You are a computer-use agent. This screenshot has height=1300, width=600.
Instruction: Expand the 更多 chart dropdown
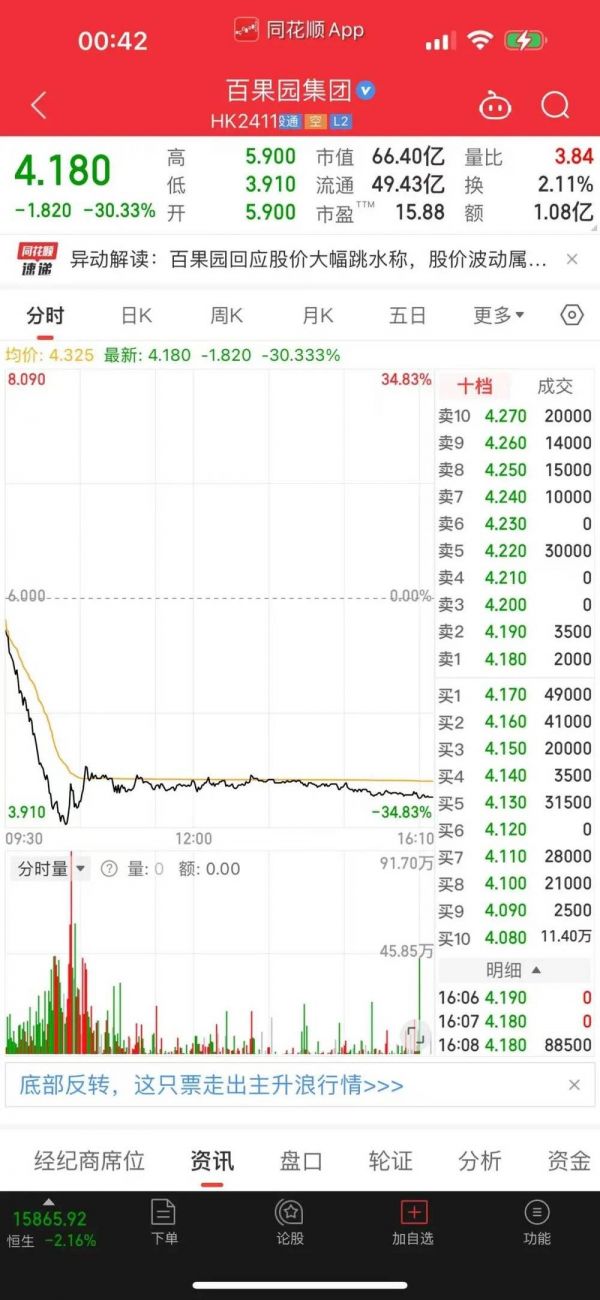(x=498, y=316)
